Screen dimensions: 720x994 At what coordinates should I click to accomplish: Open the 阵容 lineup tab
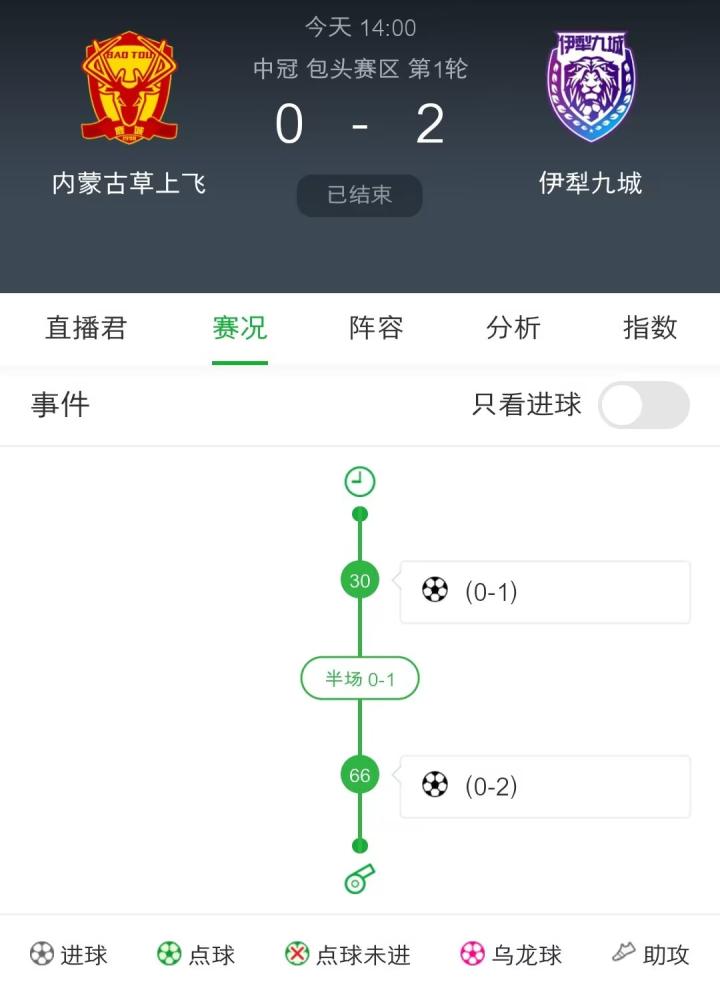(376, 328)
